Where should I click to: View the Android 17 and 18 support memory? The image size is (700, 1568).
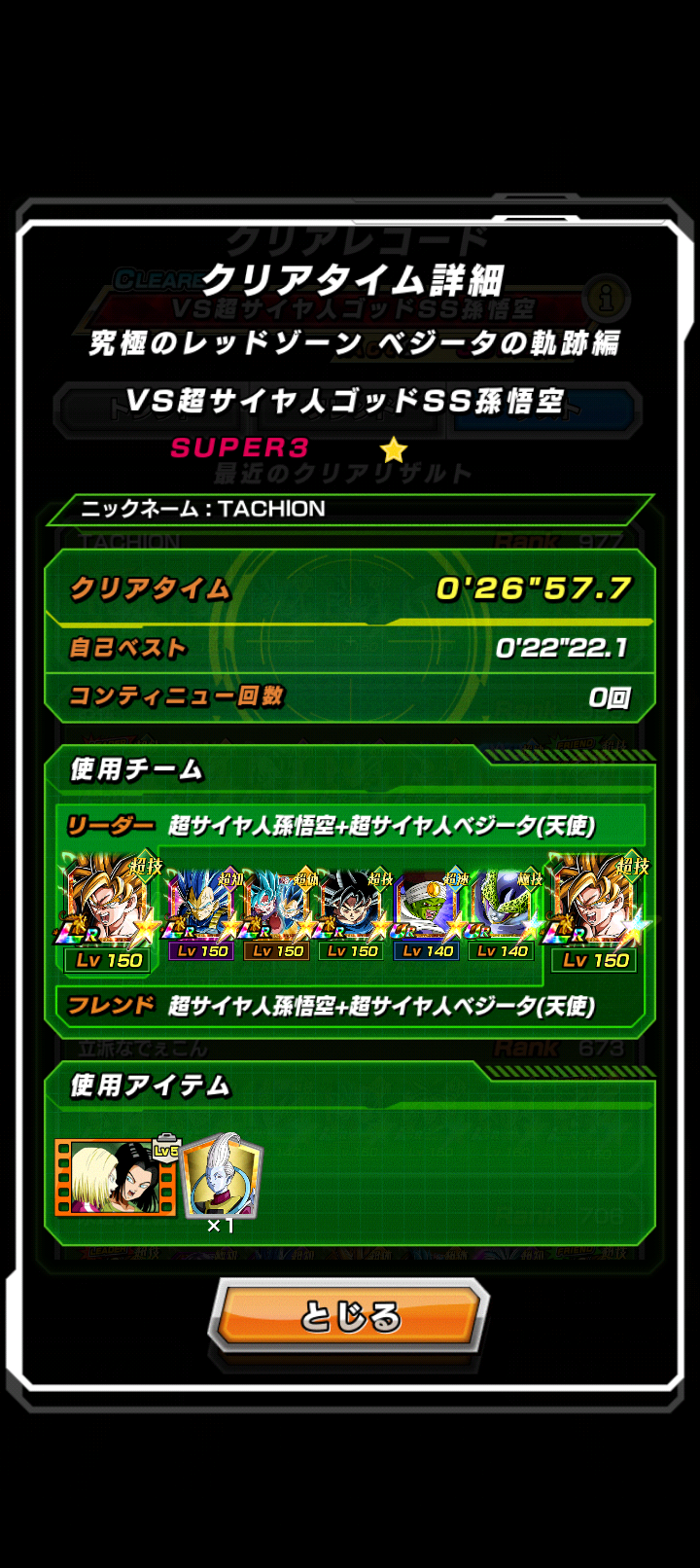117,1177
